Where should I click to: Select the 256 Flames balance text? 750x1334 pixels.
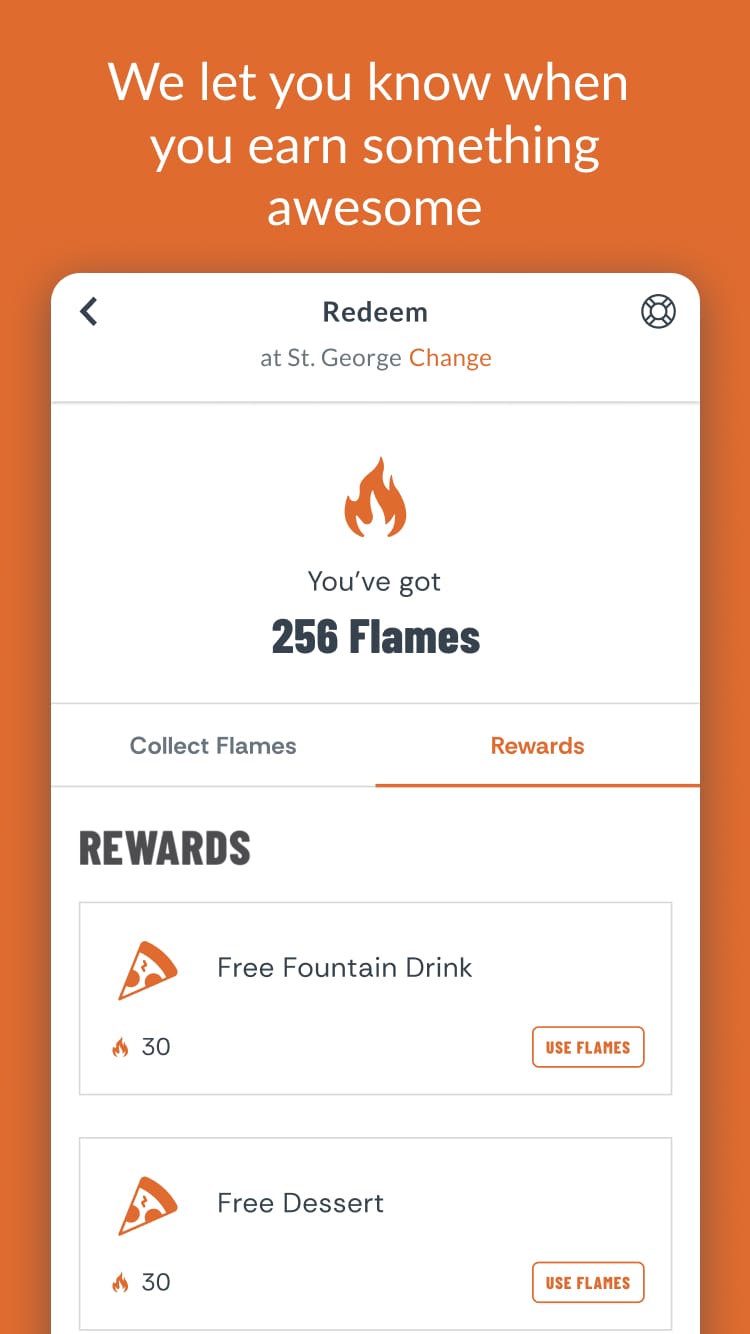[x=375, y=637]
